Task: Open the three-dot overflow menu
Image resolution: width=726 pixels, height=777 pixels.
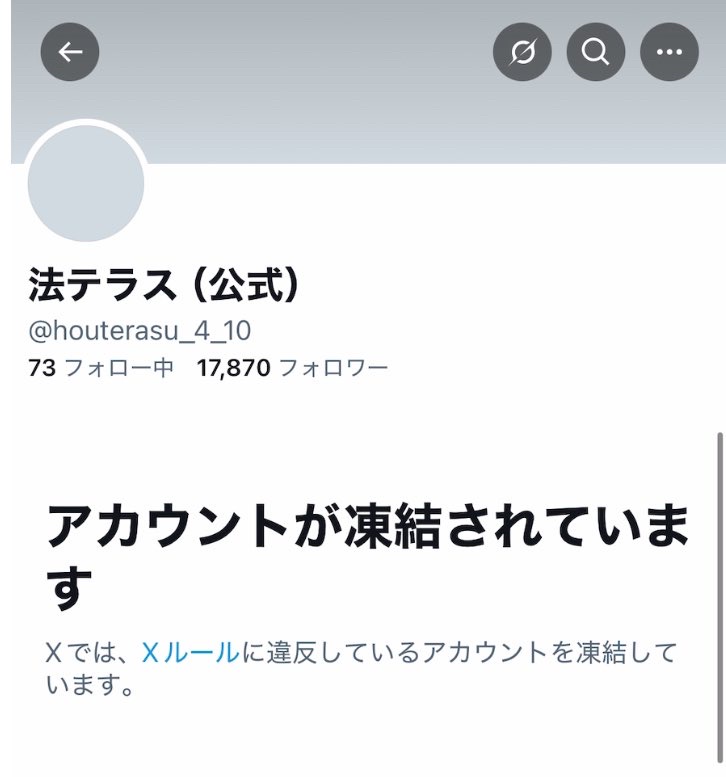Action: click(x=669, y=52)
